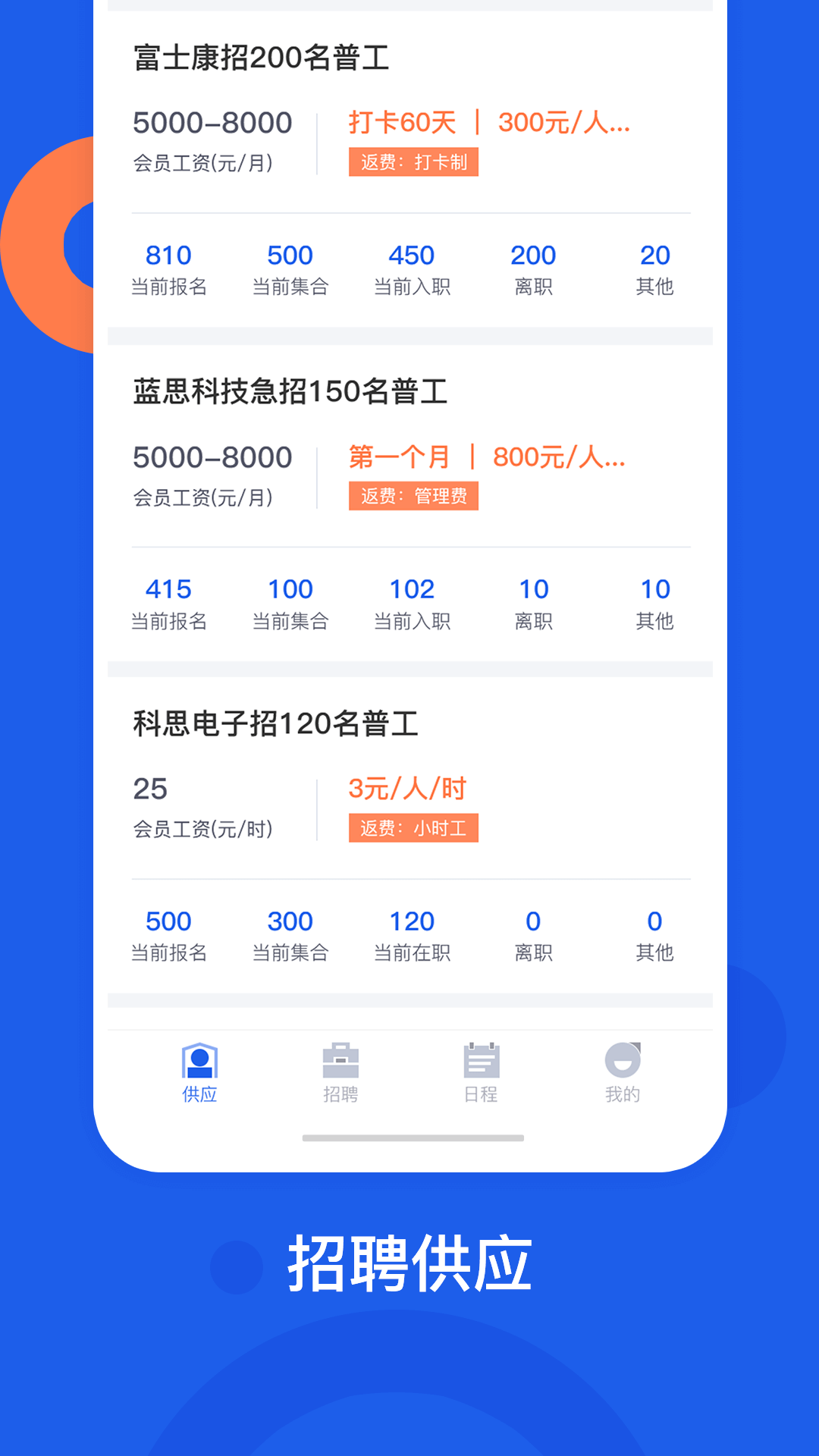Image resolution: width=819 pixels, height=1456 pixels.
Task: Tap the 返费：打卡制 orange badge
Action: point(413,162)
